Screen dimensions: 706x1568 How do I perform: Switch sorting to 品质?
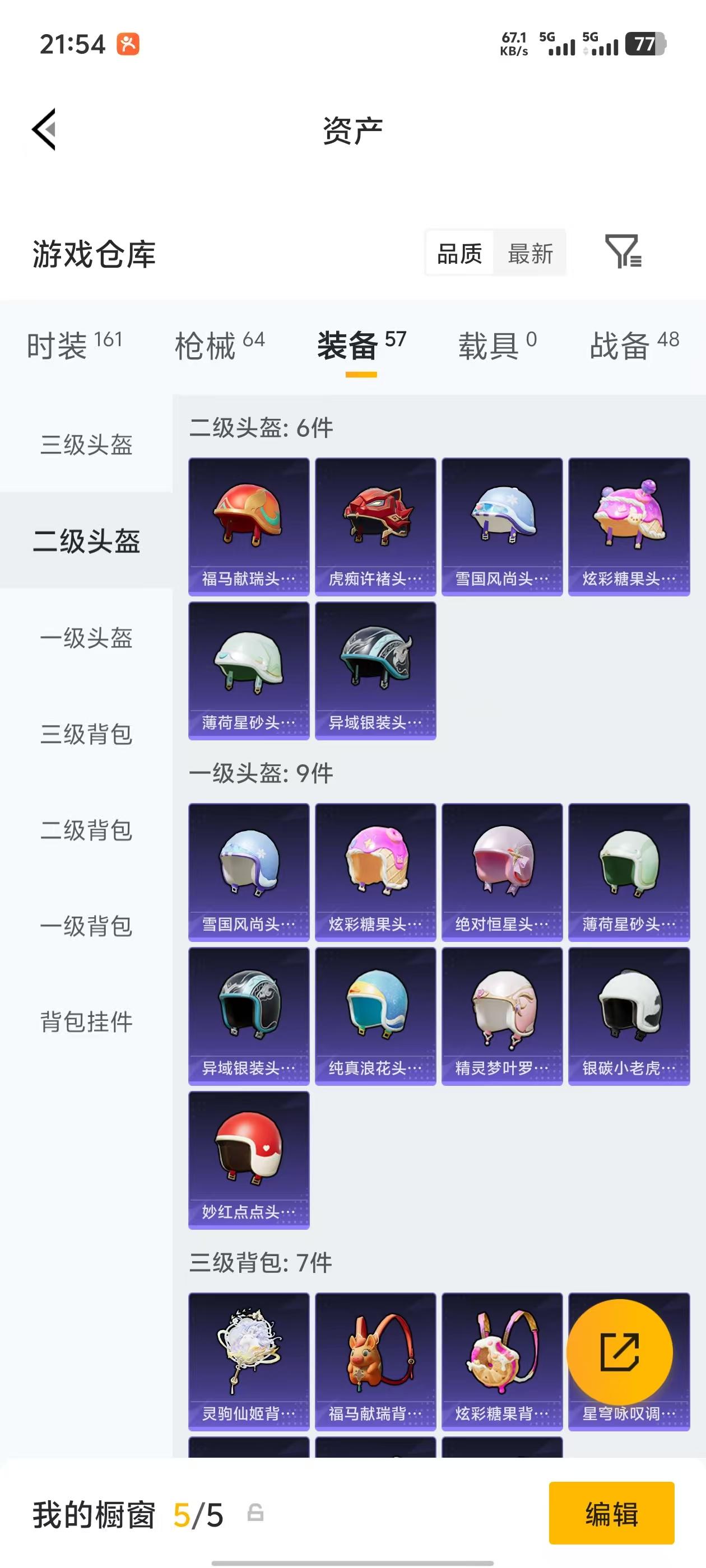[459, 253]
